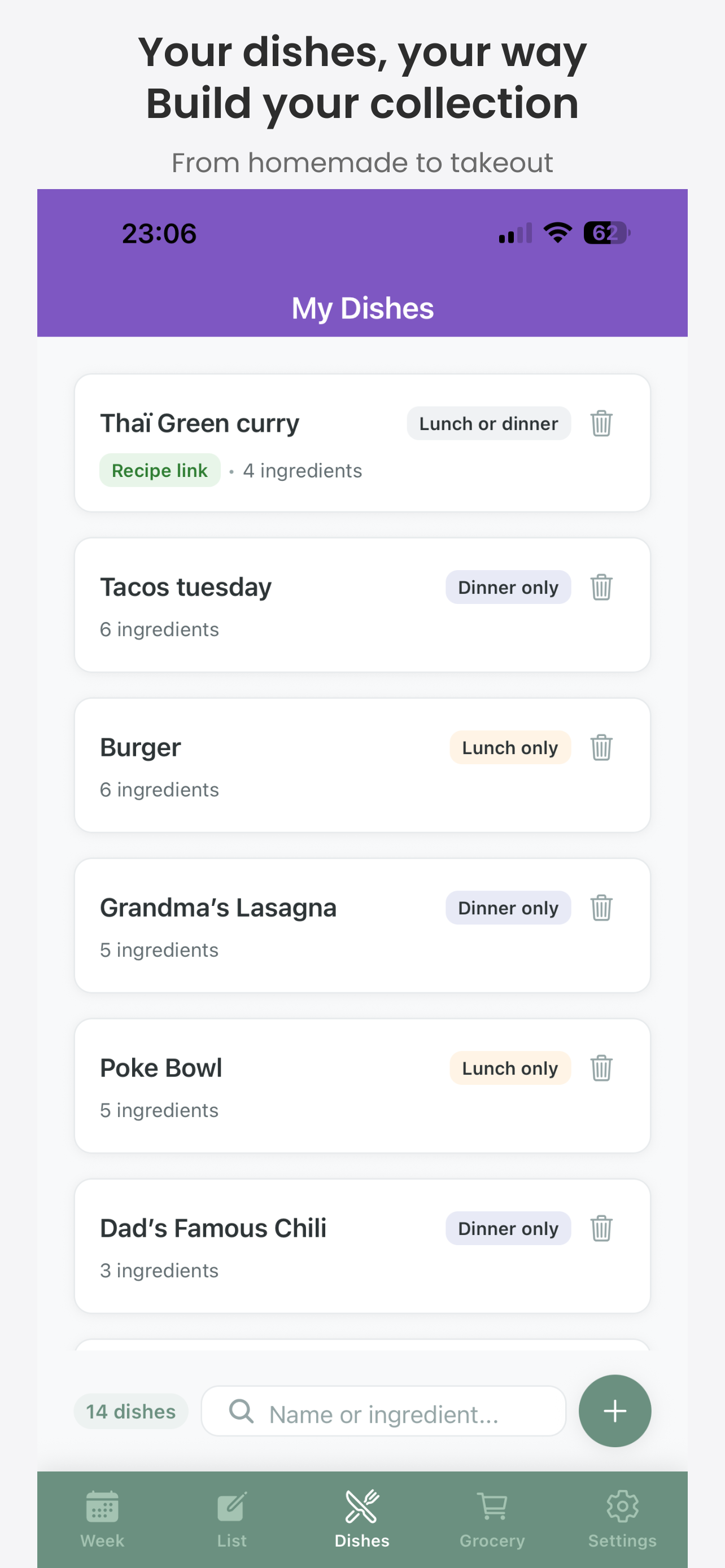Image resolution: width=725 pixels, height=1568 pixels.
Task: Delete Poke Bowl with its trash icon
Action: click(x=601, y=1068)
